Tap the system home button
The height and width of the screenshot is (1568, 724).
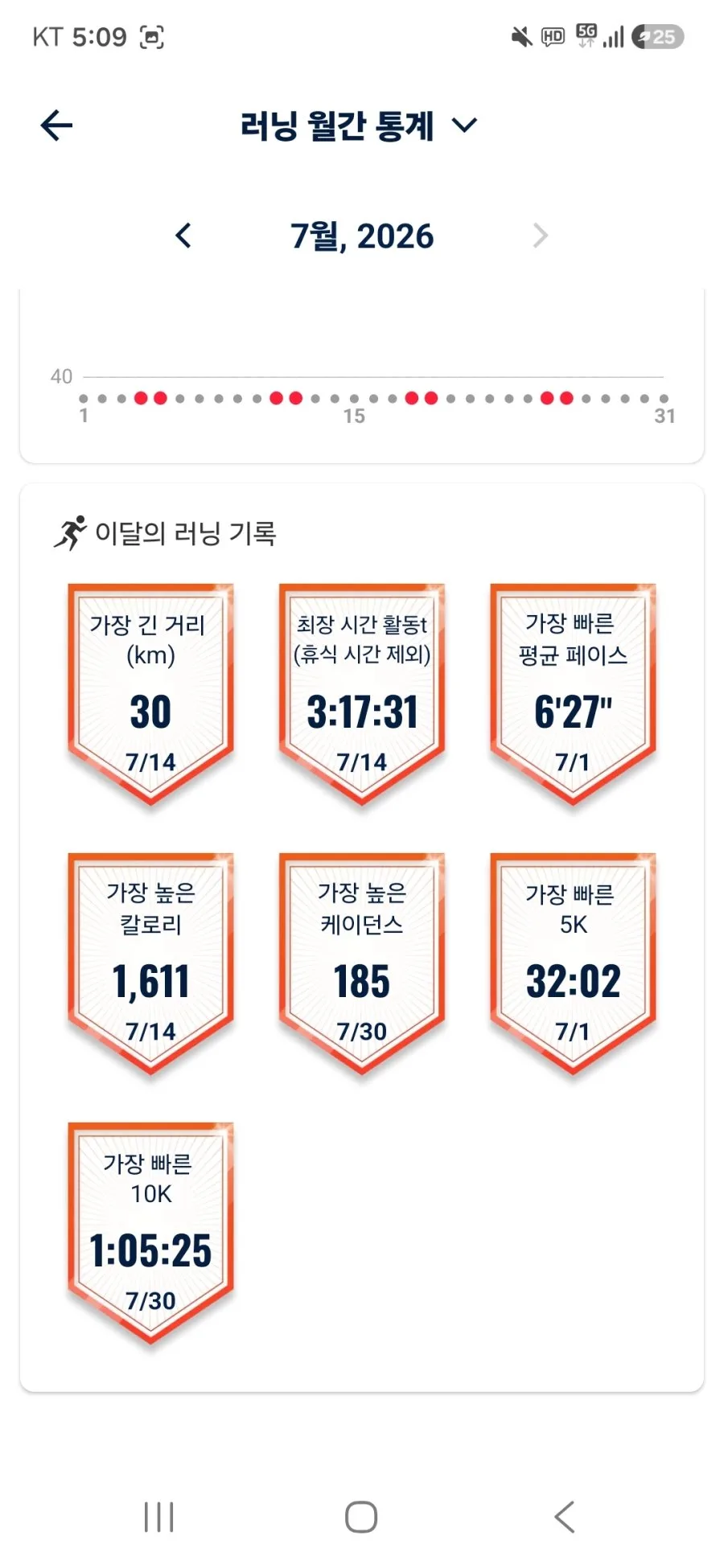[x=361, y=1517]
